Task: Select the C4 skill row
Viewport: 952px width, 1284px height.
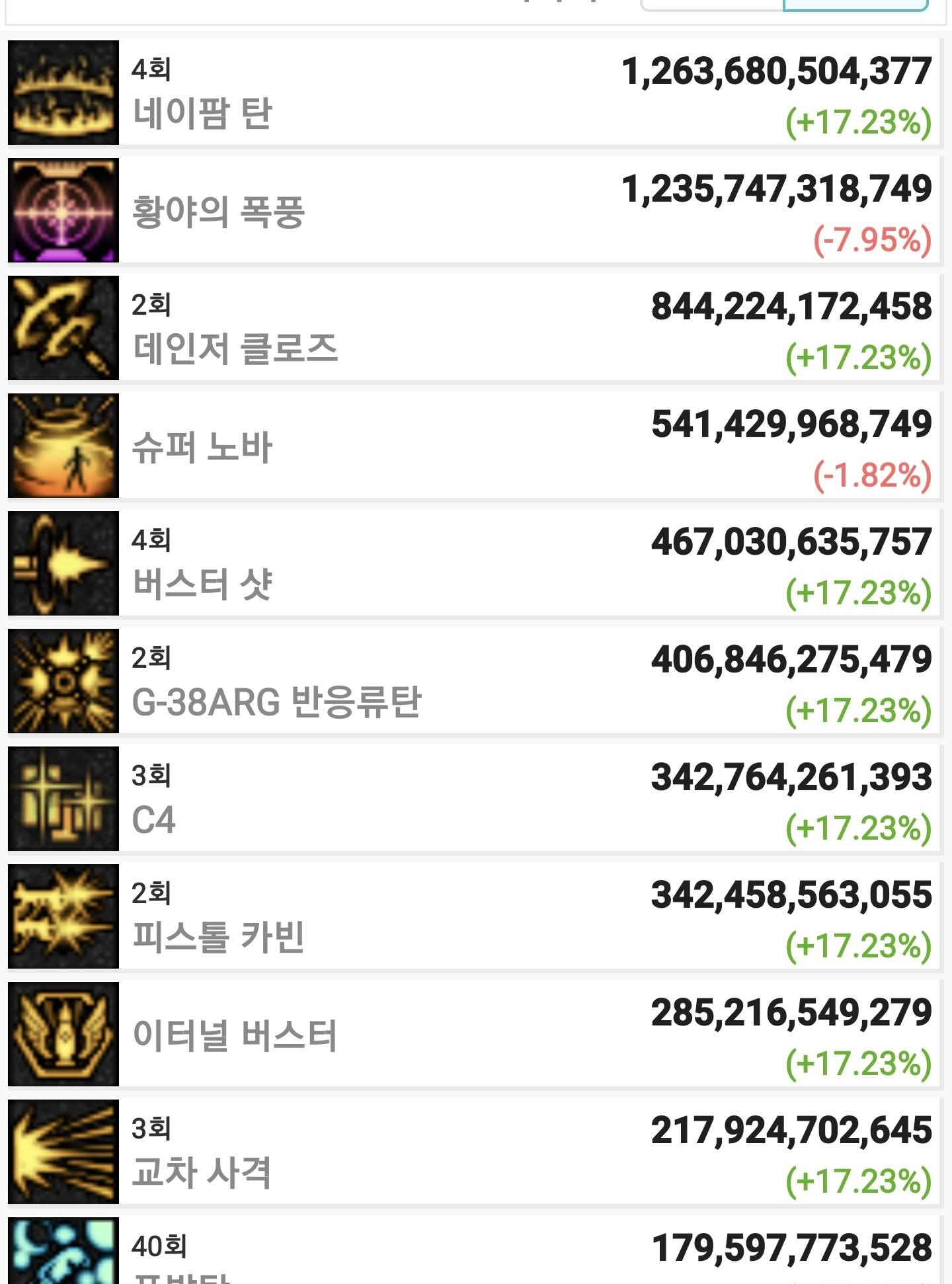Action: pyautogui.click(x=473, y=799)
